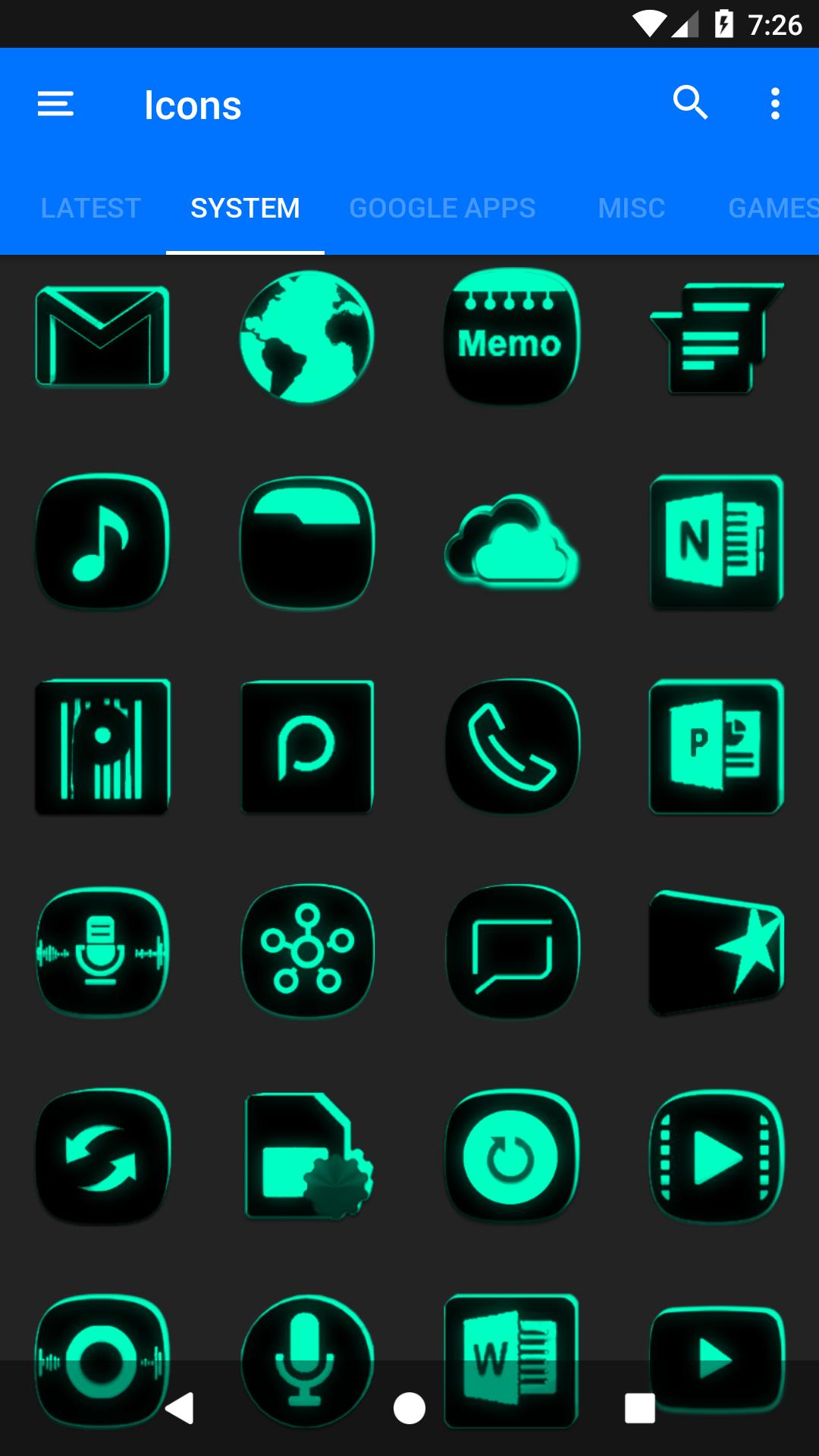Select the Memo icon
This screenshot has height=1456, width=819.
(x=512, y=336)
